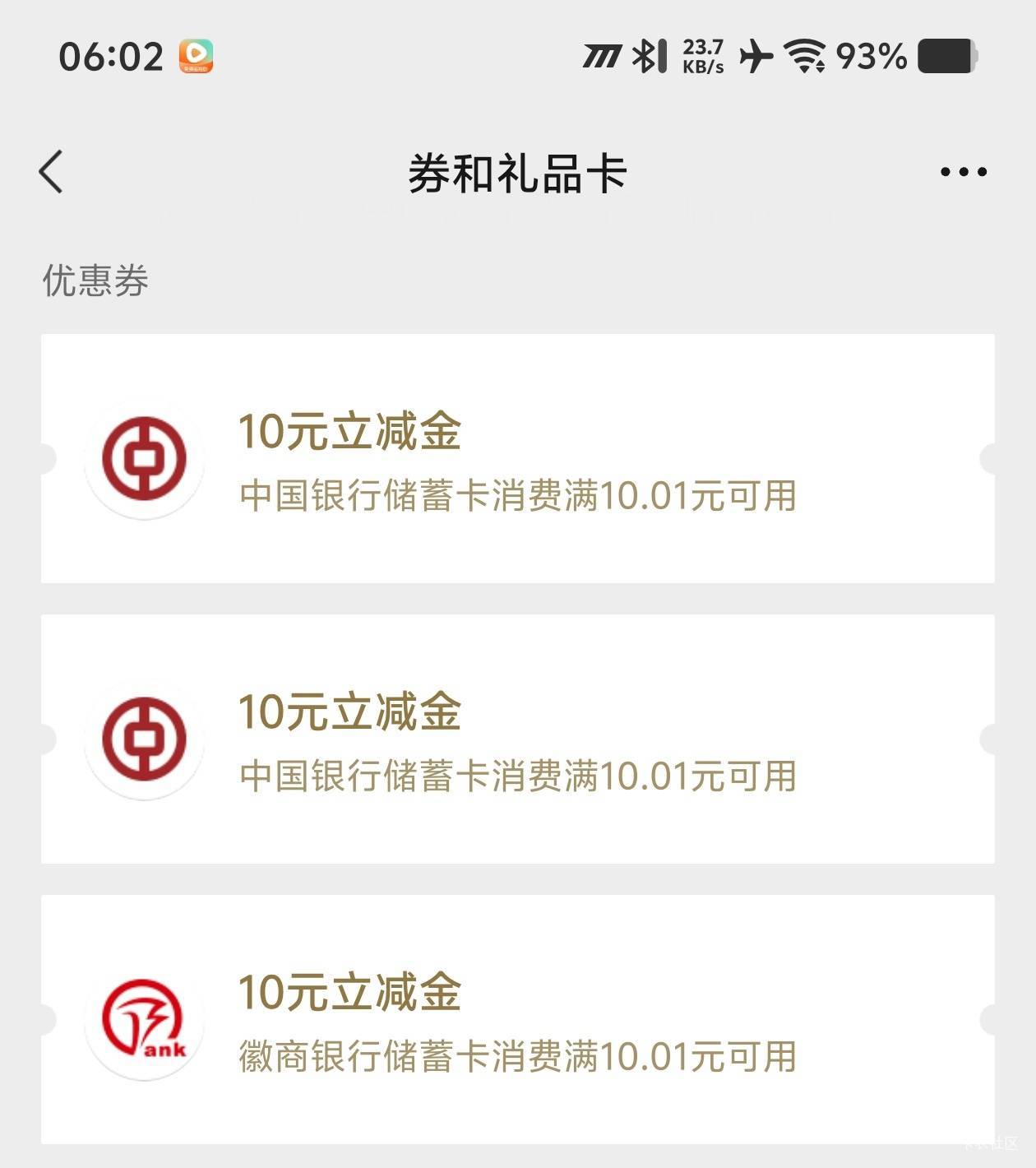1036x1168 pixels.
Task: Open the three-dot overflow menu
Action: [963, 172]
